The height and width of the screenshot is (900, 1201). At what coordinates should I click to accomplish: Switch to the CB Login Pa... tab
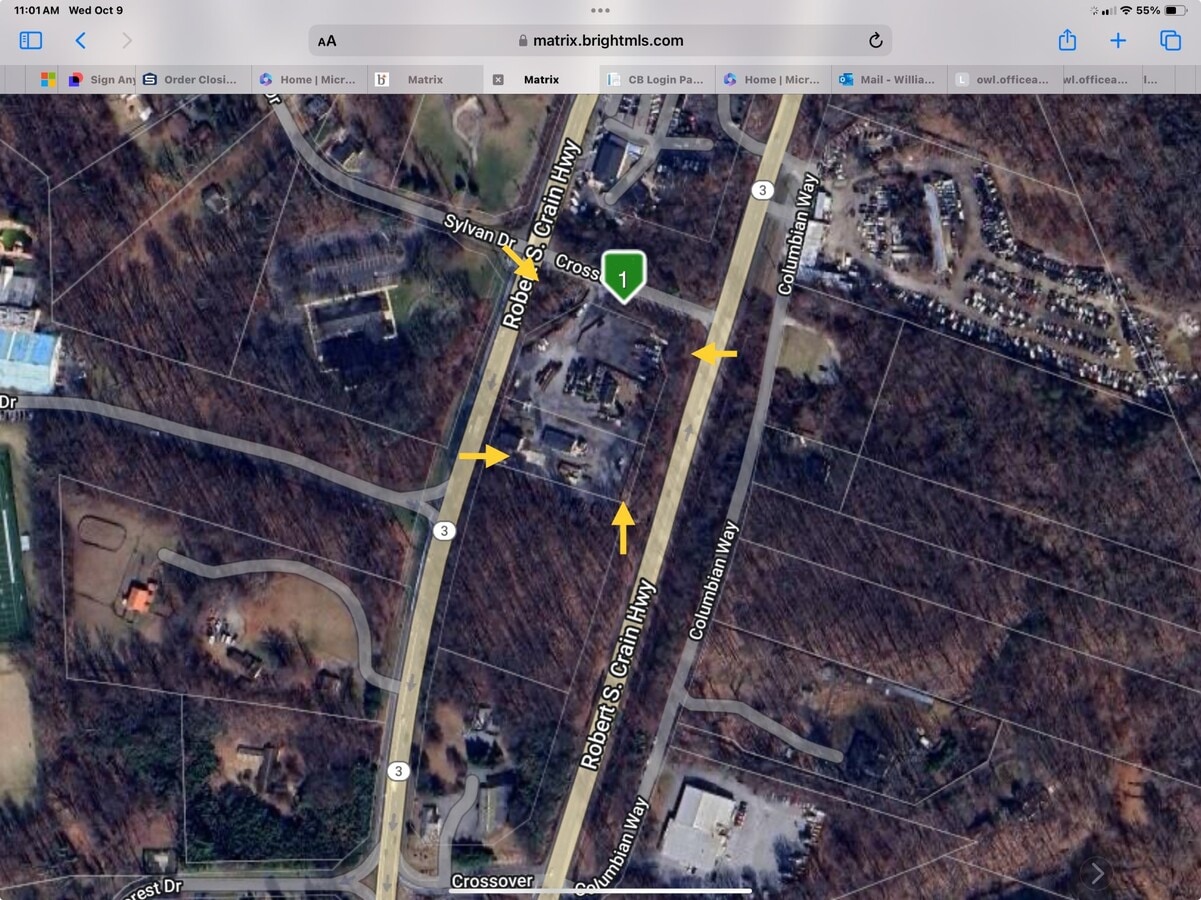658,80
